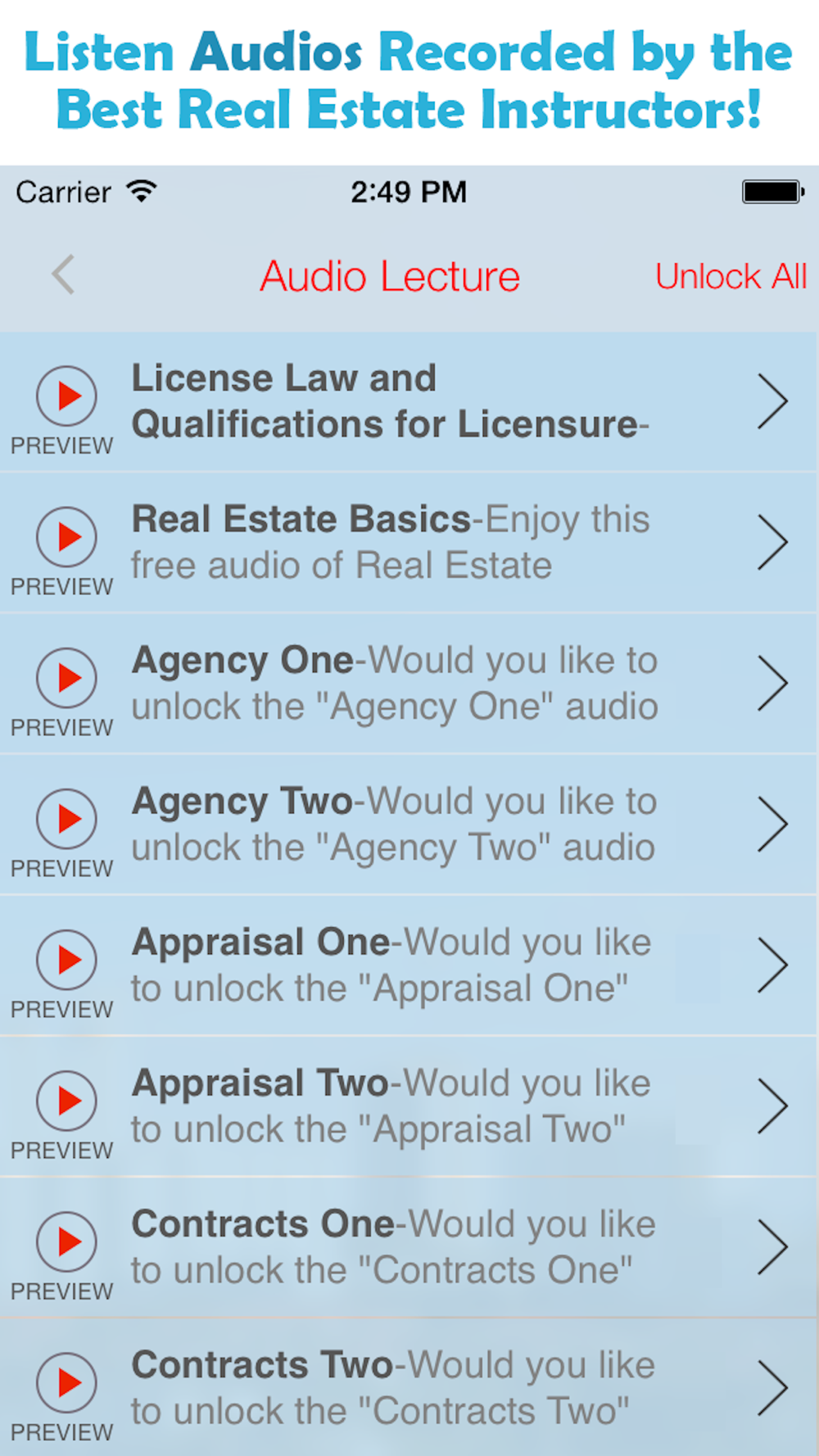Viewport: 819px width, 1456px height.
Task: Play the Appraisal One preview
Action: tap(66, 960)
